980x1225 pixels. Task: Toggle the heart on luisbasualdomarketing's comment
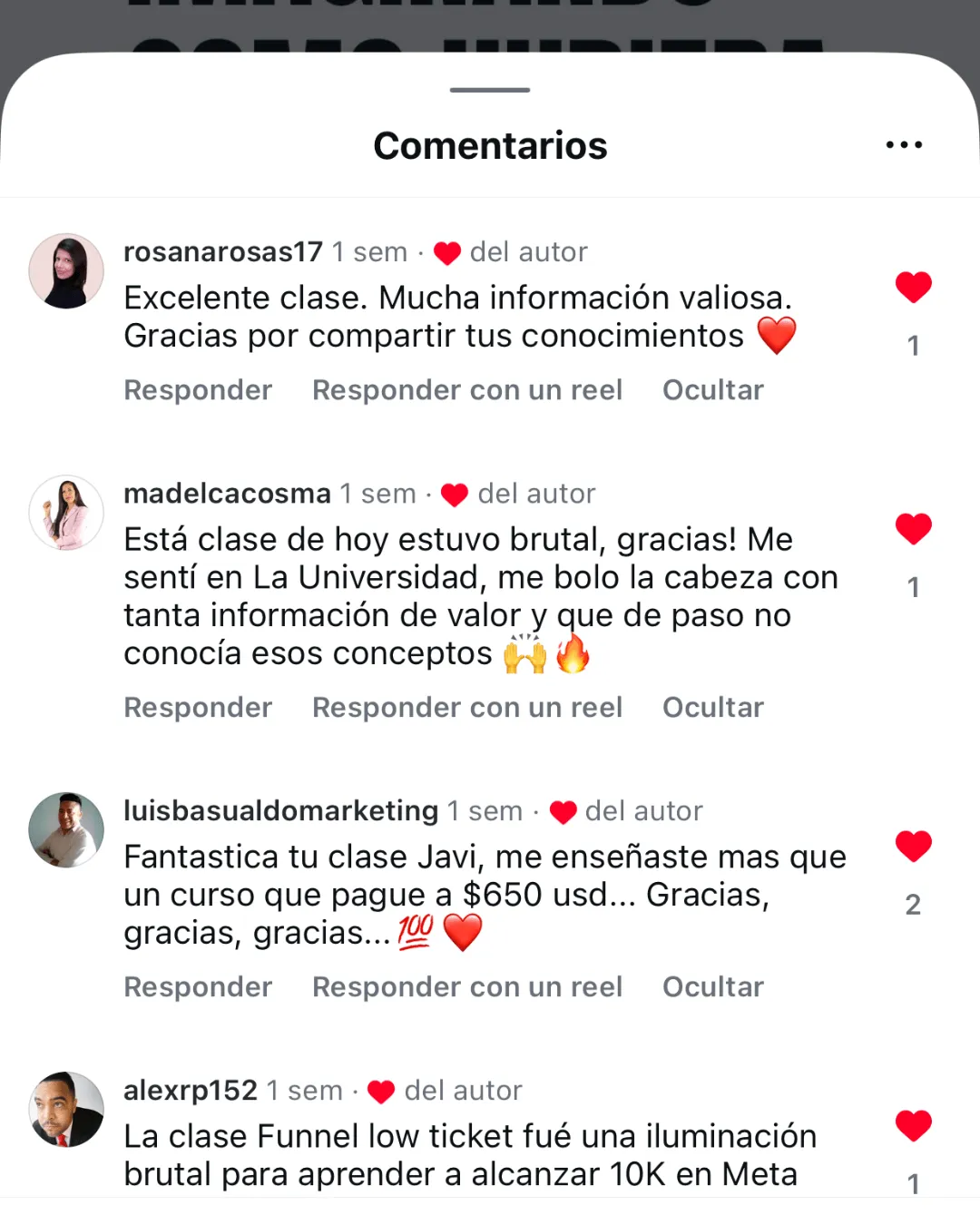(x=913, y=847)
